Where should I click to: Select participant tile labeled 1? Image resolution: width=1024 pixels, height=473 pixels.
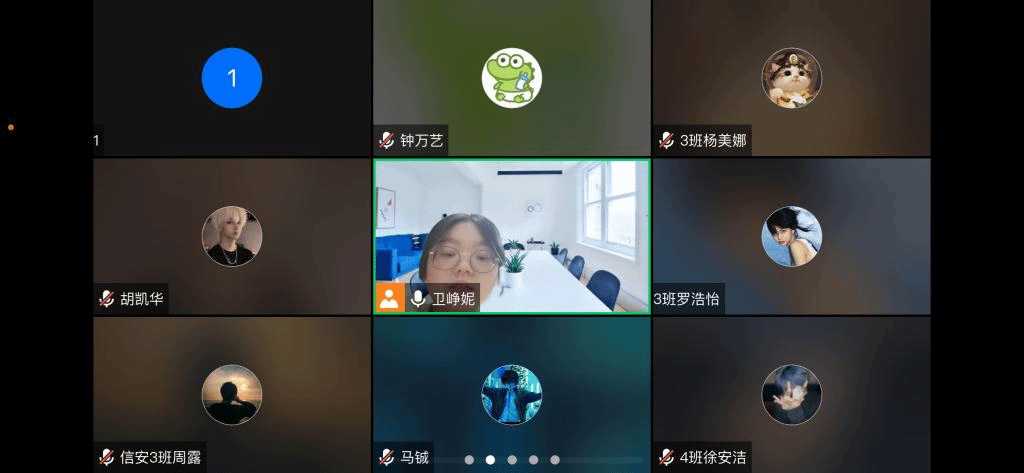232,78
